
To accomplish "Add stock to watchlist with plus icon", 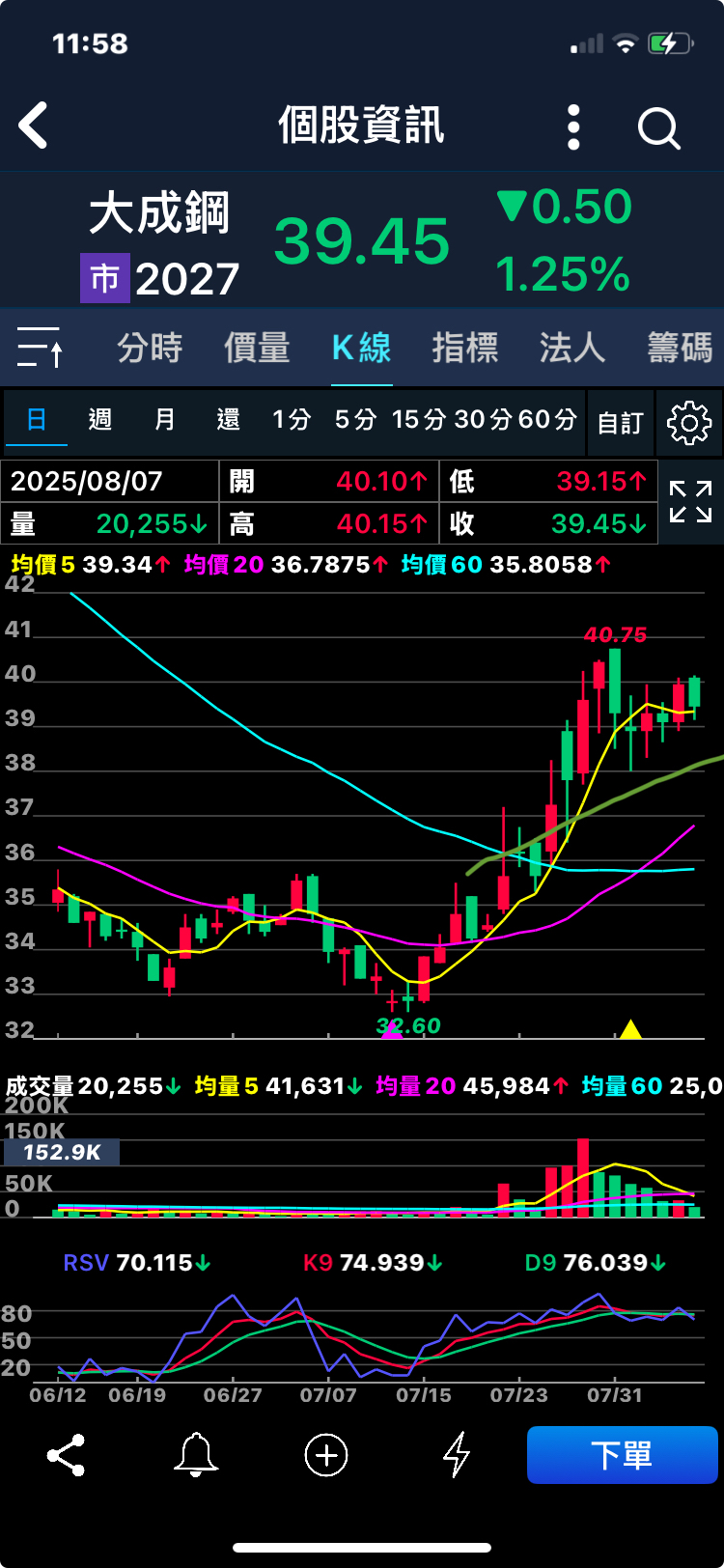I will (326, 1455).
